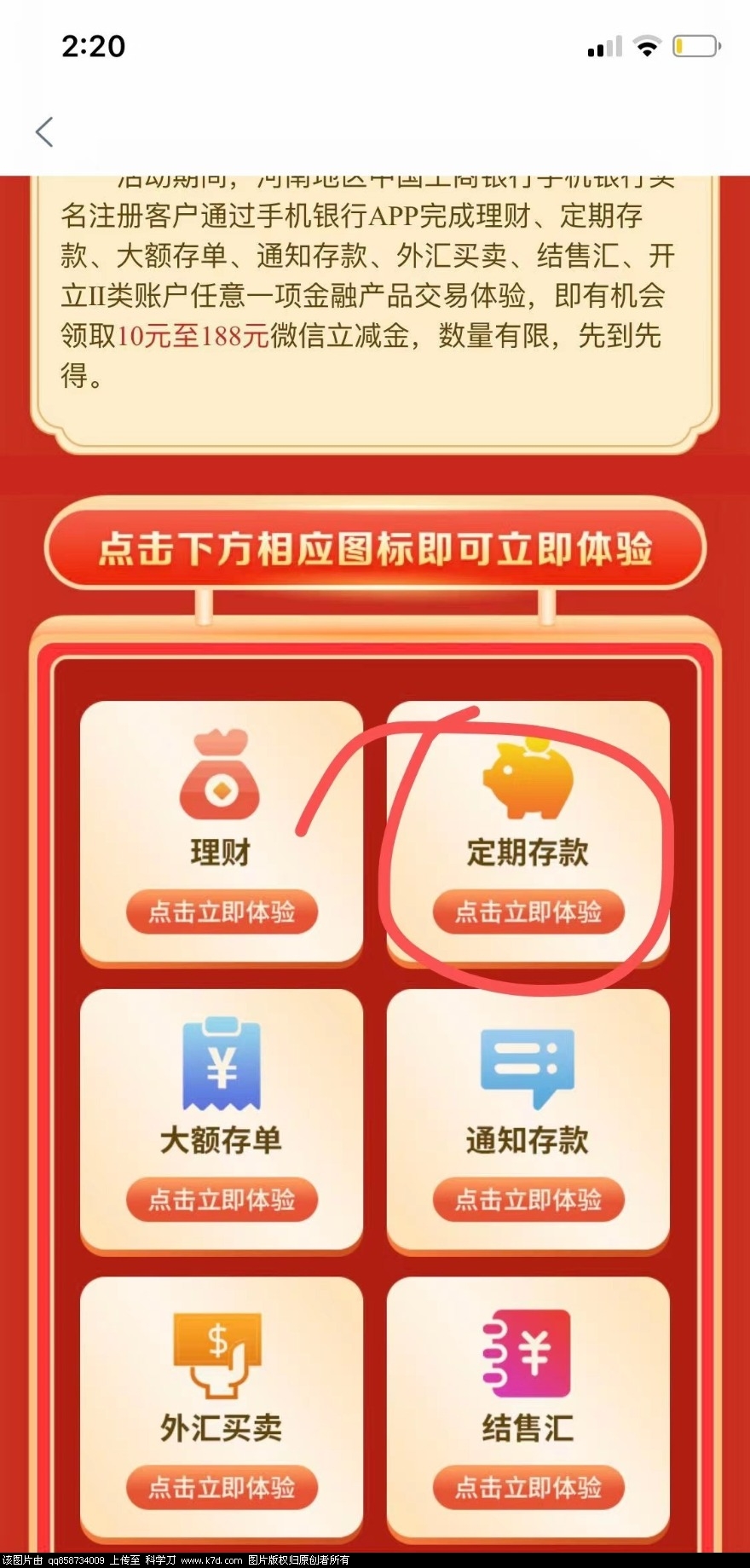
Task: Tap 点击立即体验 under 通知存款
Action: tap(528, 1201)
